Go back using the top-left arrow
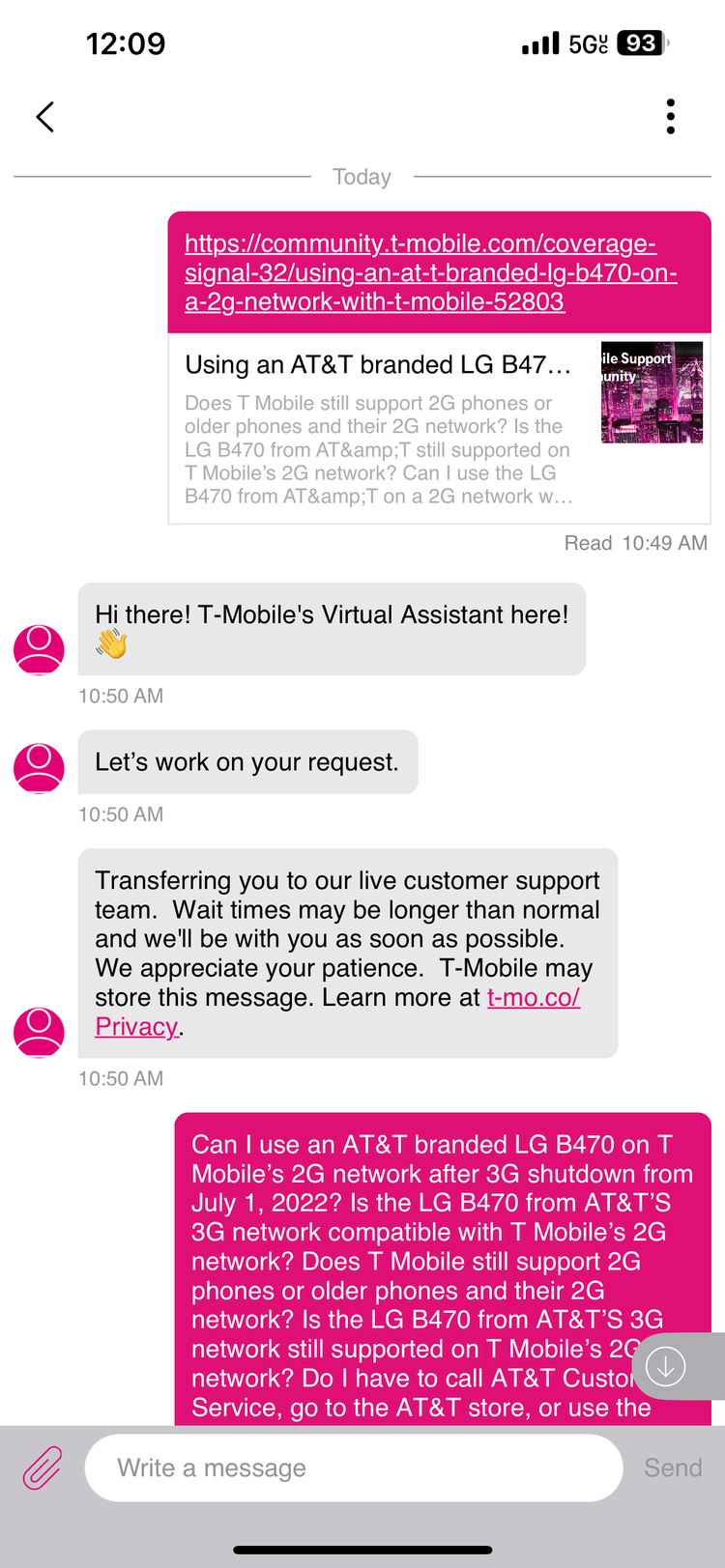 (45, 117)
